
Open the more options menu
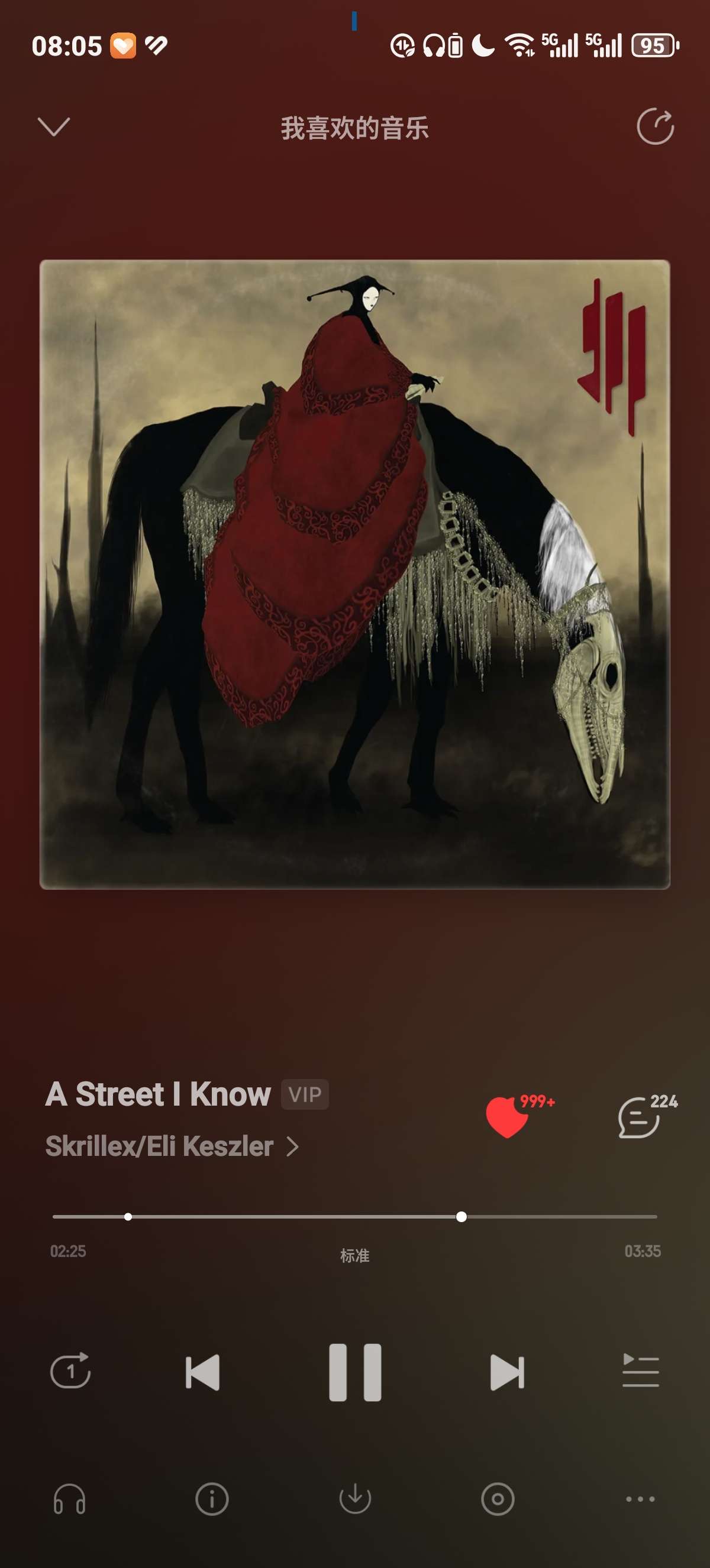(x=641, y=1499)
